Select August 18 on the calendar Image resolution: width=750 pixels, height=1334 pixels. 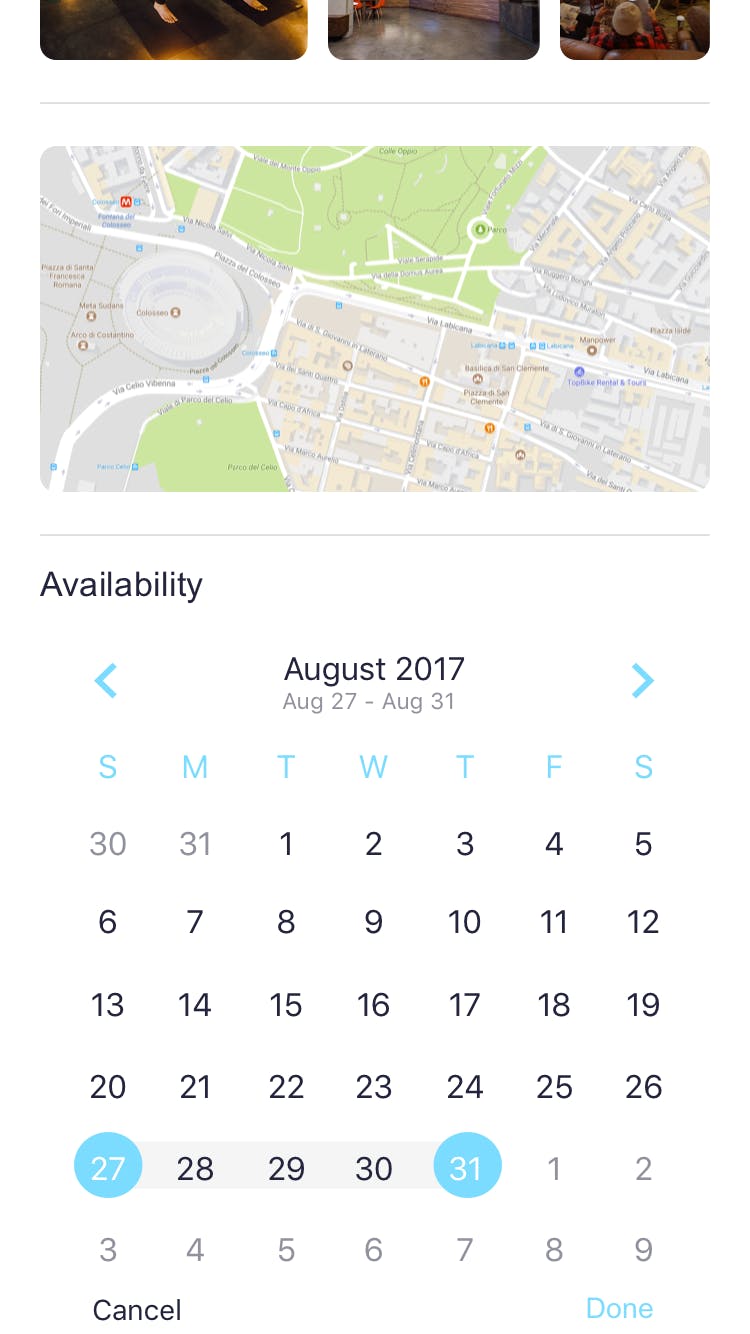tap(554, 1004)
